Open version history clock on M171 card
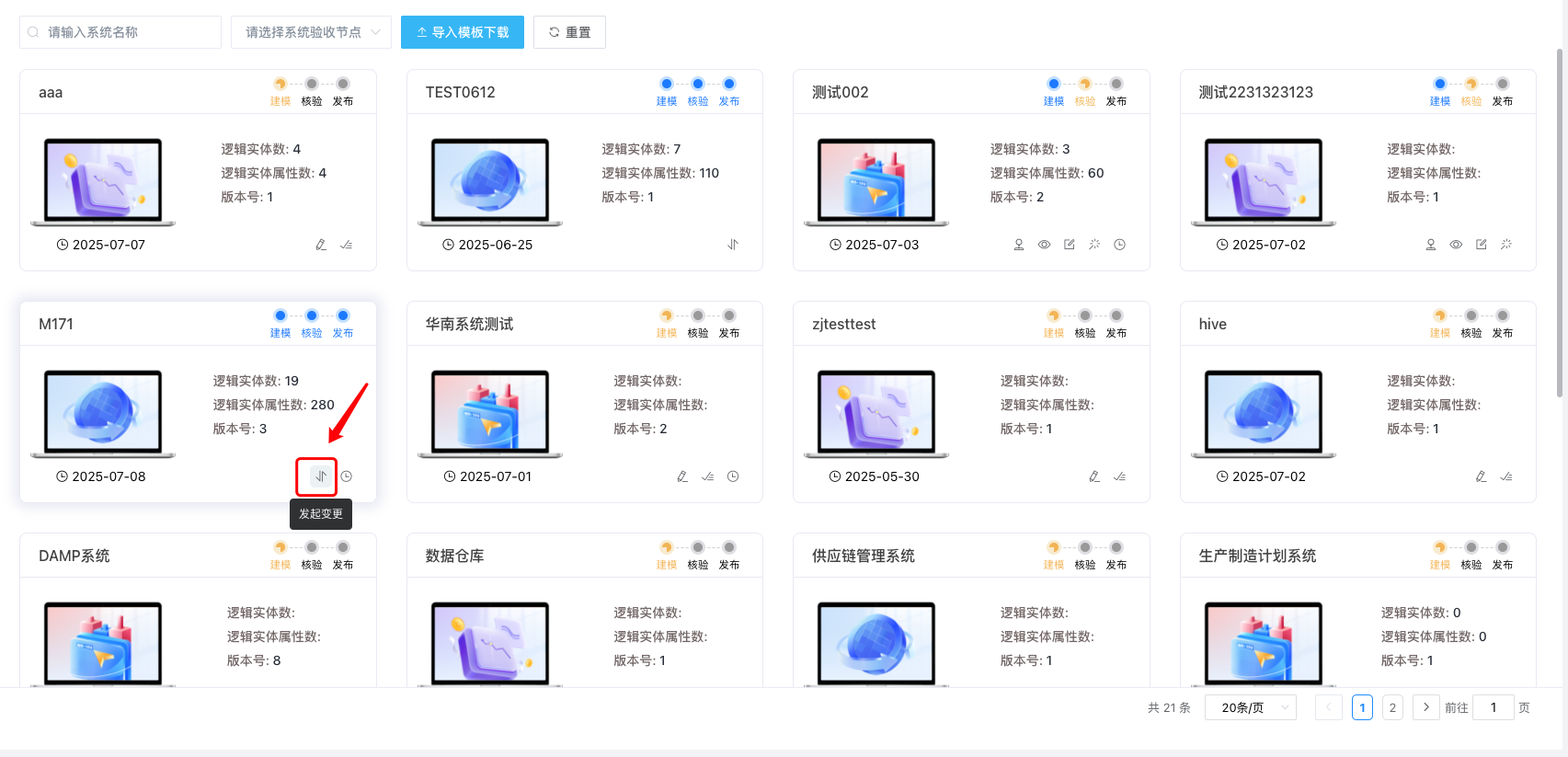 click(x=347, y=476)
